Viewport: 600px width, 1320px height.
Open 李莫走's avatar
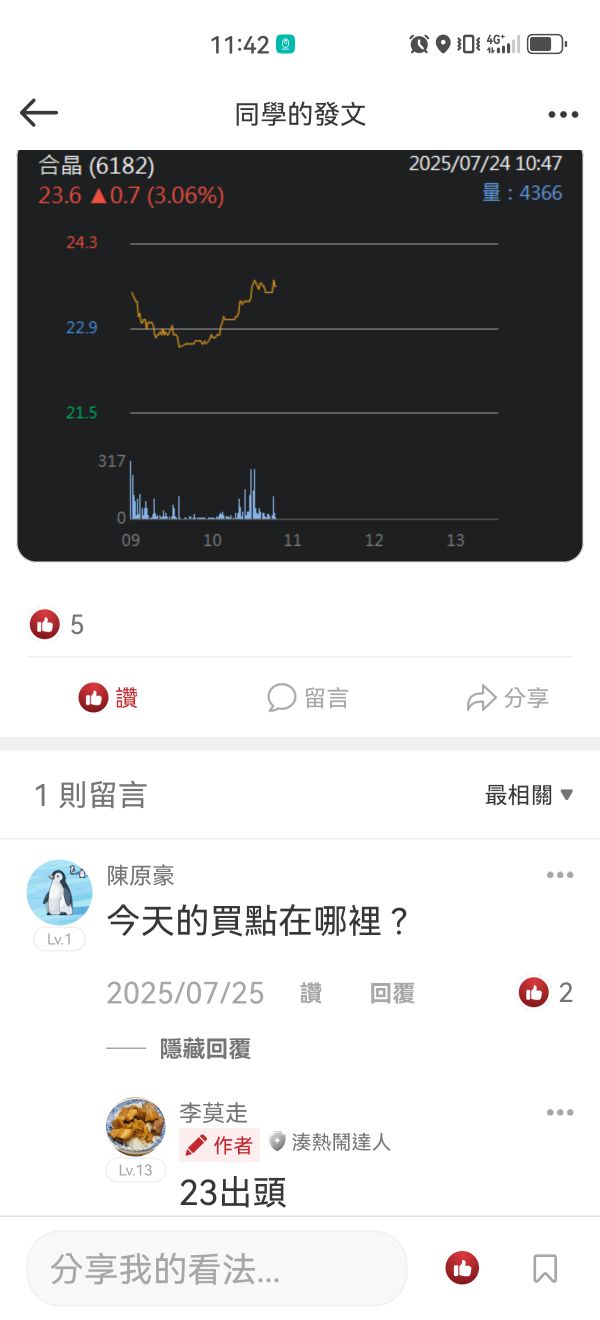click(x=136, y=1127)
